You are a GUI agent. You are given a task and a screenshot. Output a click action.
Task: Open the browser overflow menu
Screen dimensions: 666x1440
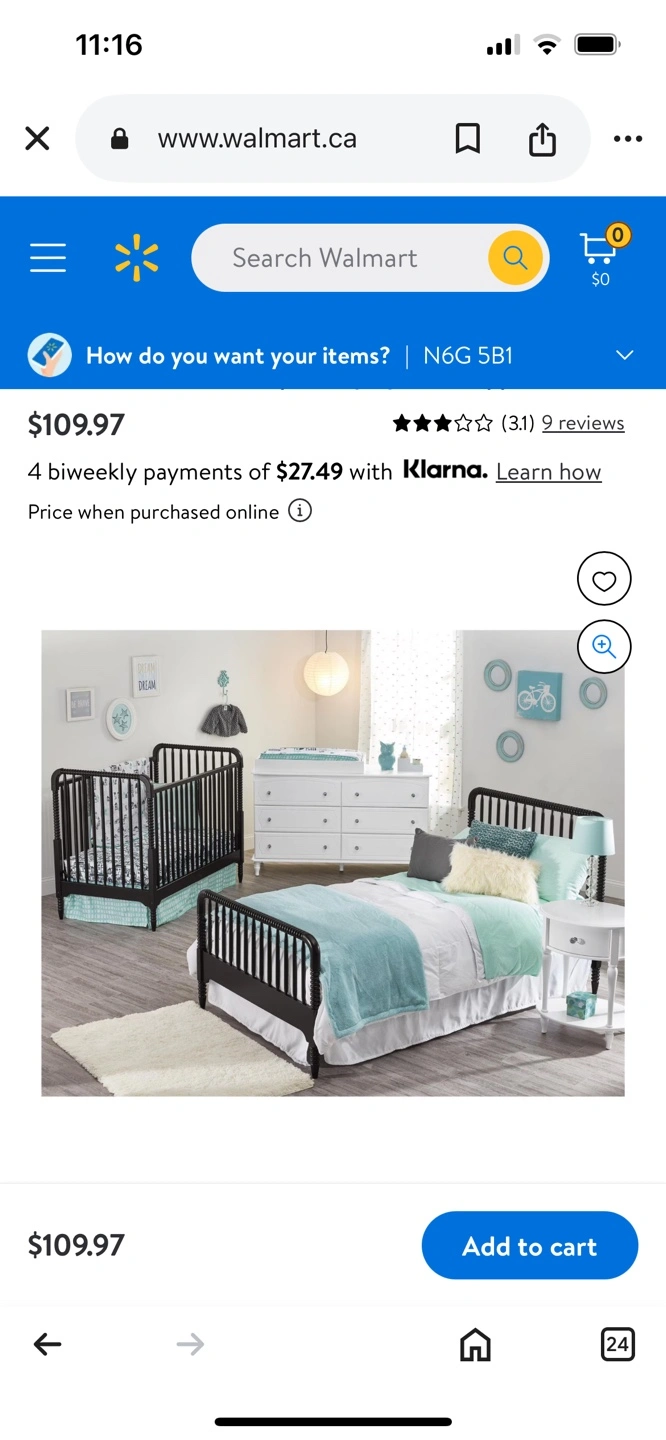click(x=627, y=139)
